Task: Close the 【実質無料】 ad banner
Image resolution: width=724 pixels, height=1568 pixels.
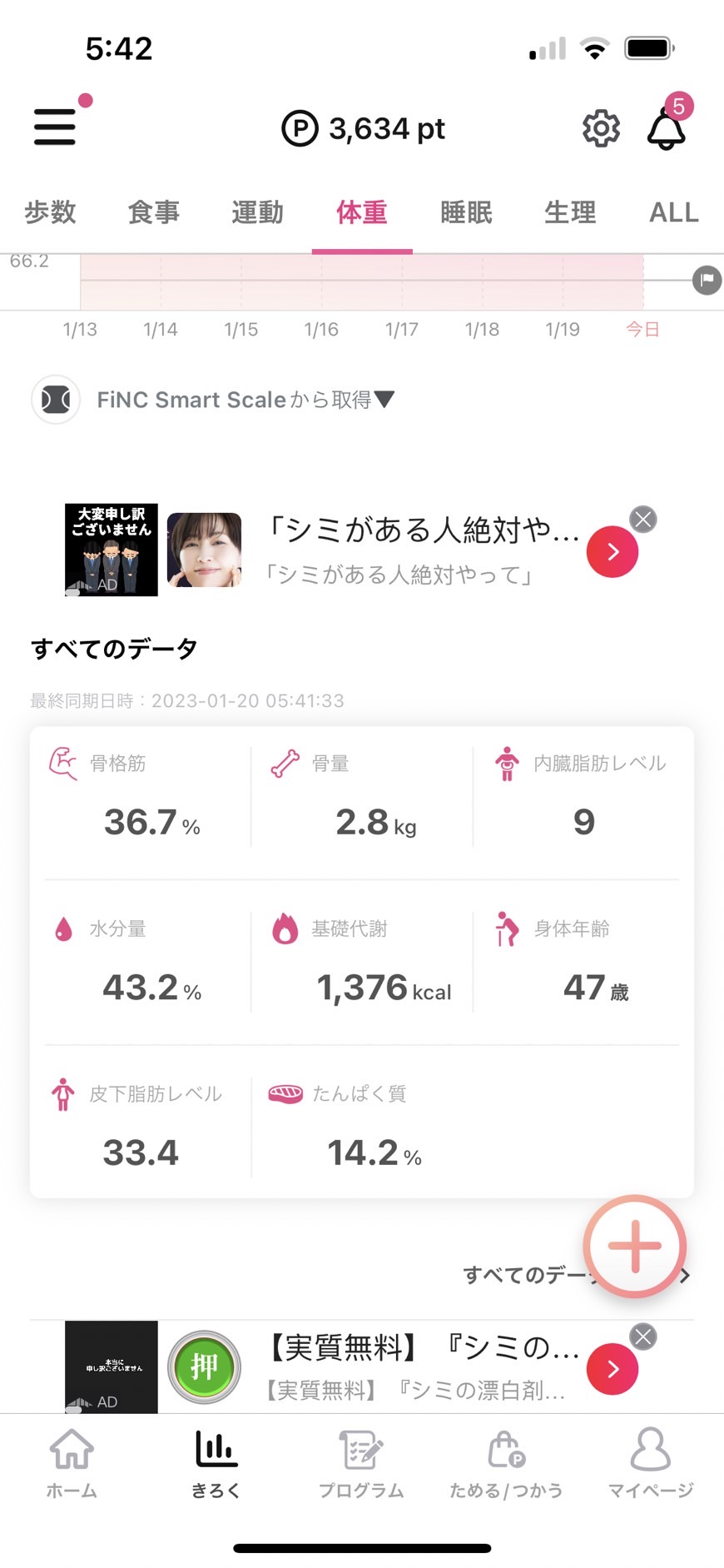Action: click(642, 1337)
